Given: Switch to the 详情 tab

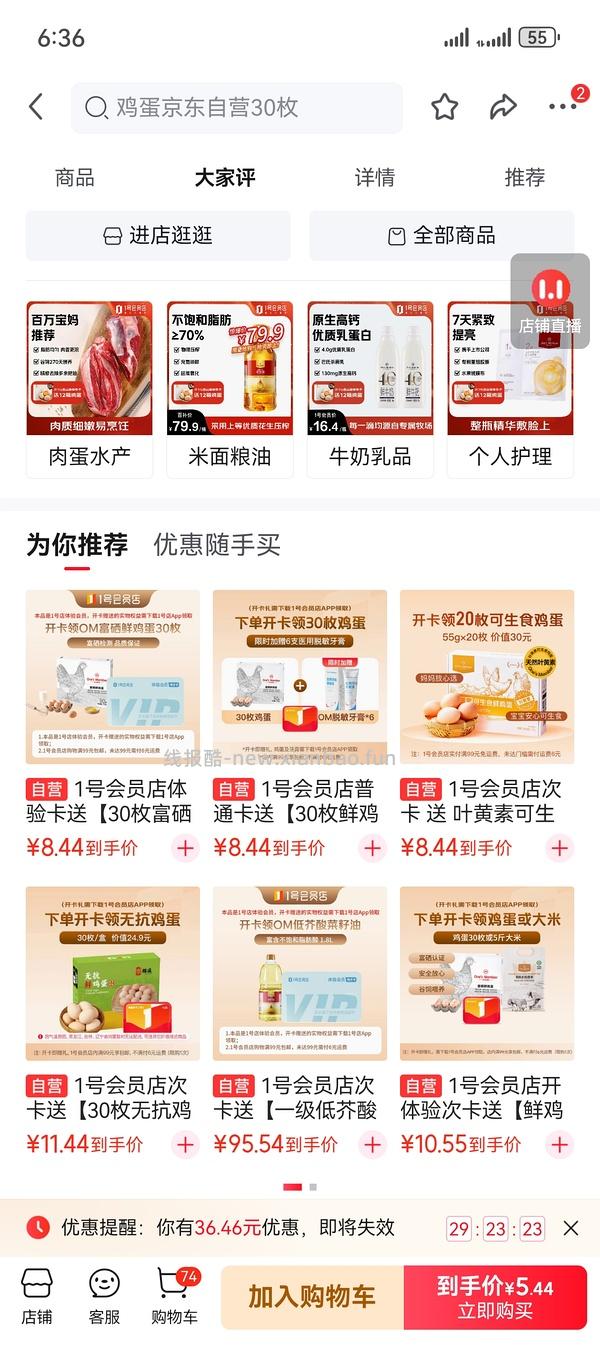Looking at the screenshot, I should tap(375, 178).
